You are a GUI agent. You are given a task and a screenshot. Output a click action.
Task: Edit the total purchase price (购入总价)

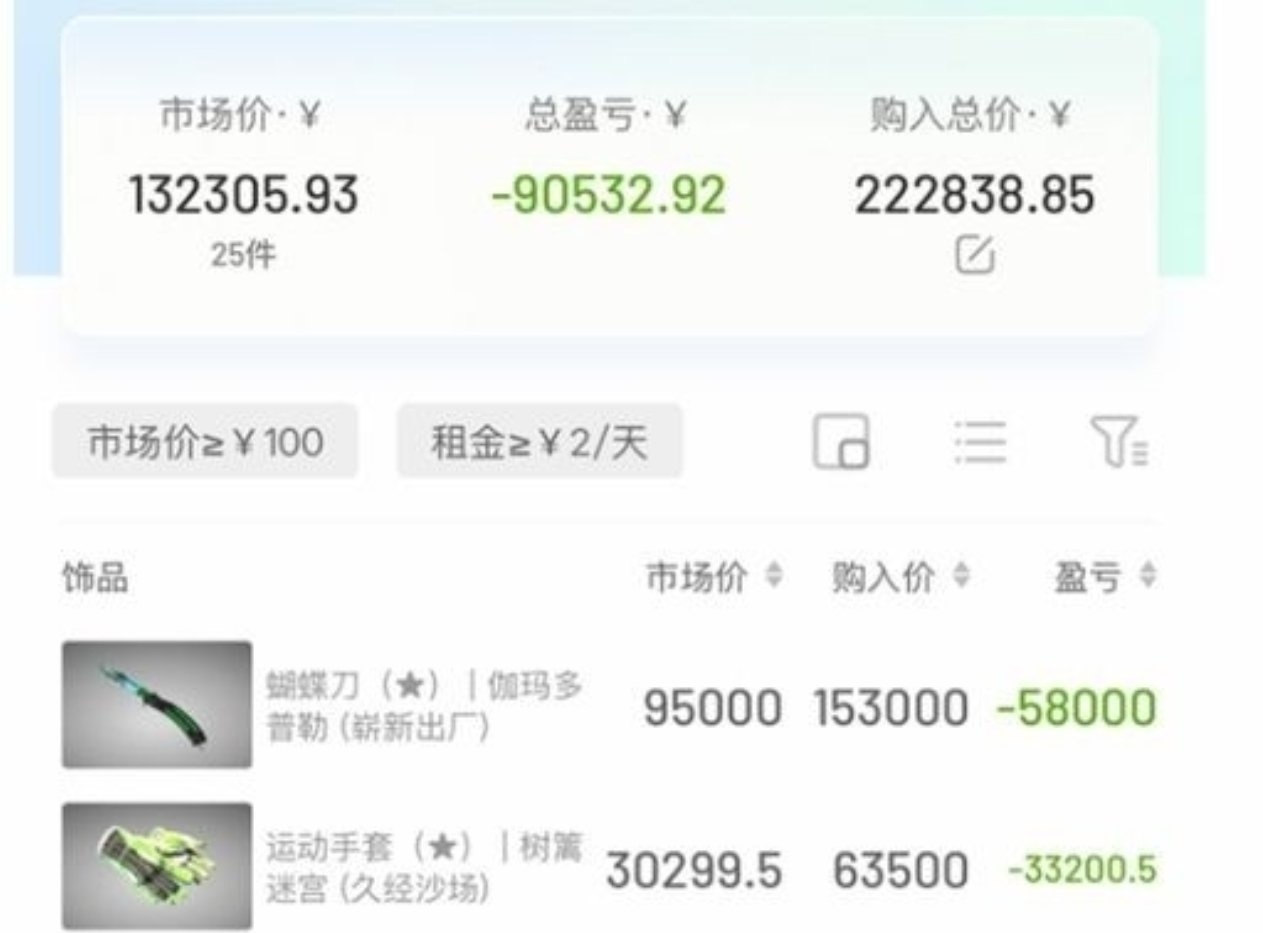pos(974,257)
